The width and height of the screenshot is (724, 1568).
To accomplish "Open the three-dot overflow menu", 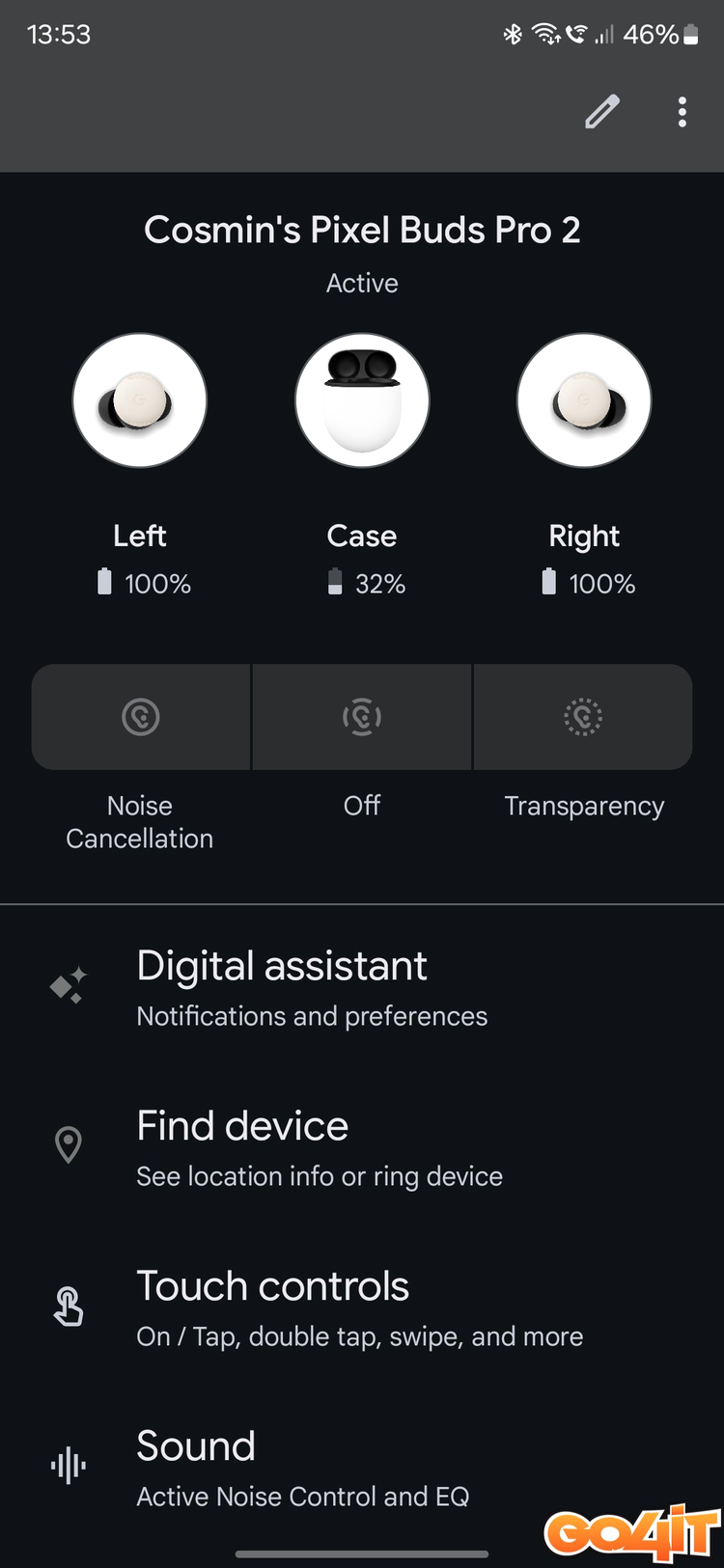I will coord(682,113).
